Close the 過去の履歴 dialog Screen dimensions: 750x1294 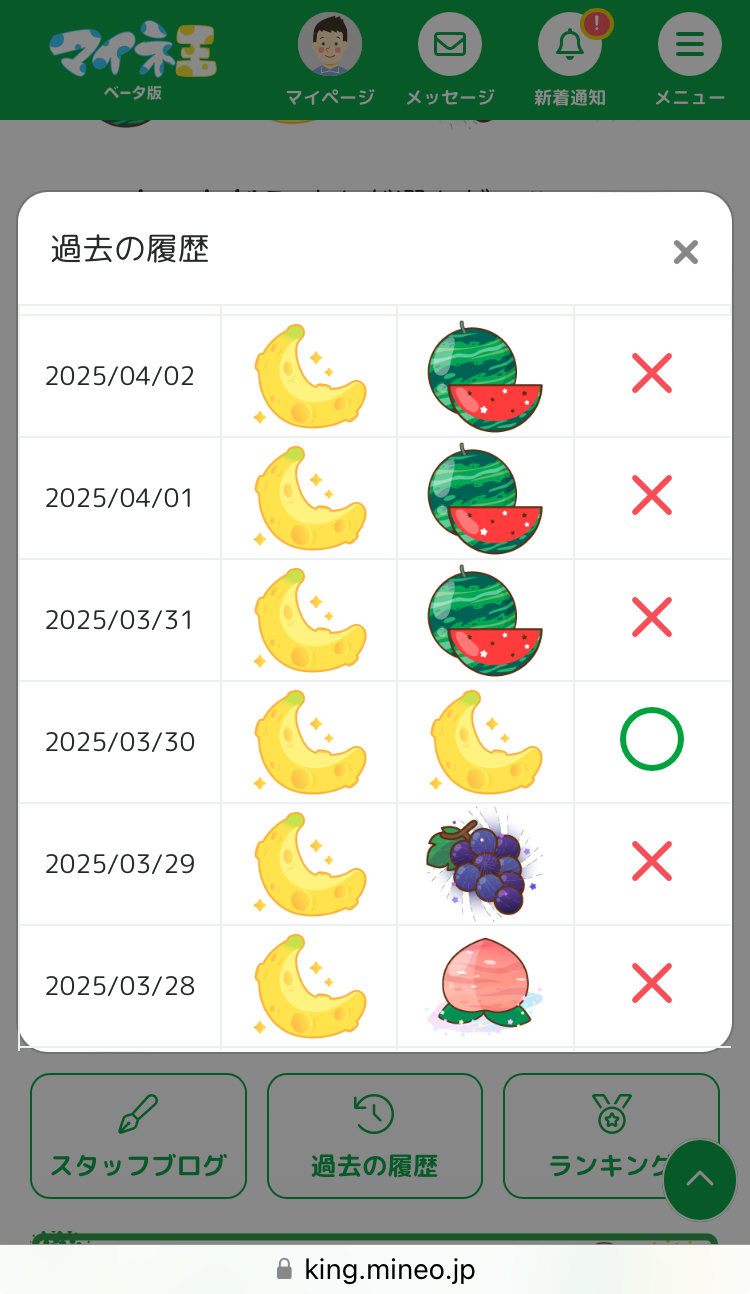(x=685, y=252)
